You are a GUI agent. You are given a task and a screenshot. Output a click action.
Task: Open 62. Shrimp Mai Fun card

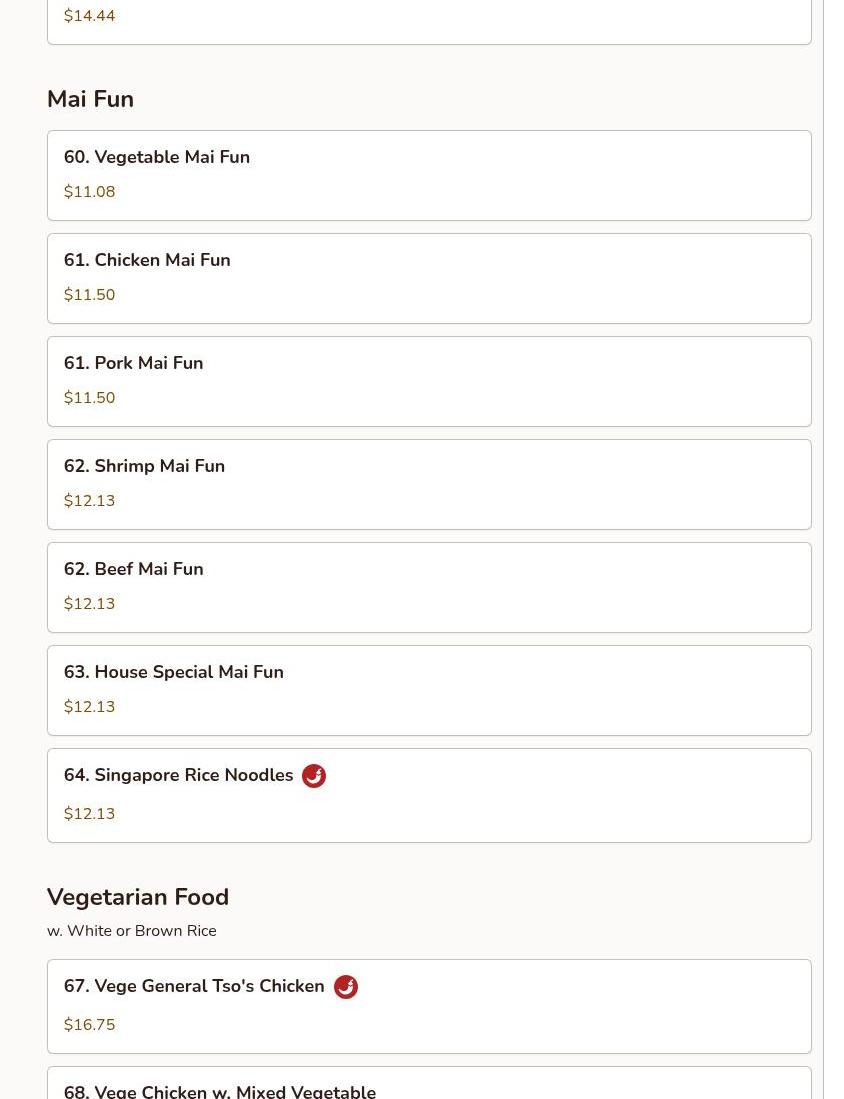[x=428, y=484]
